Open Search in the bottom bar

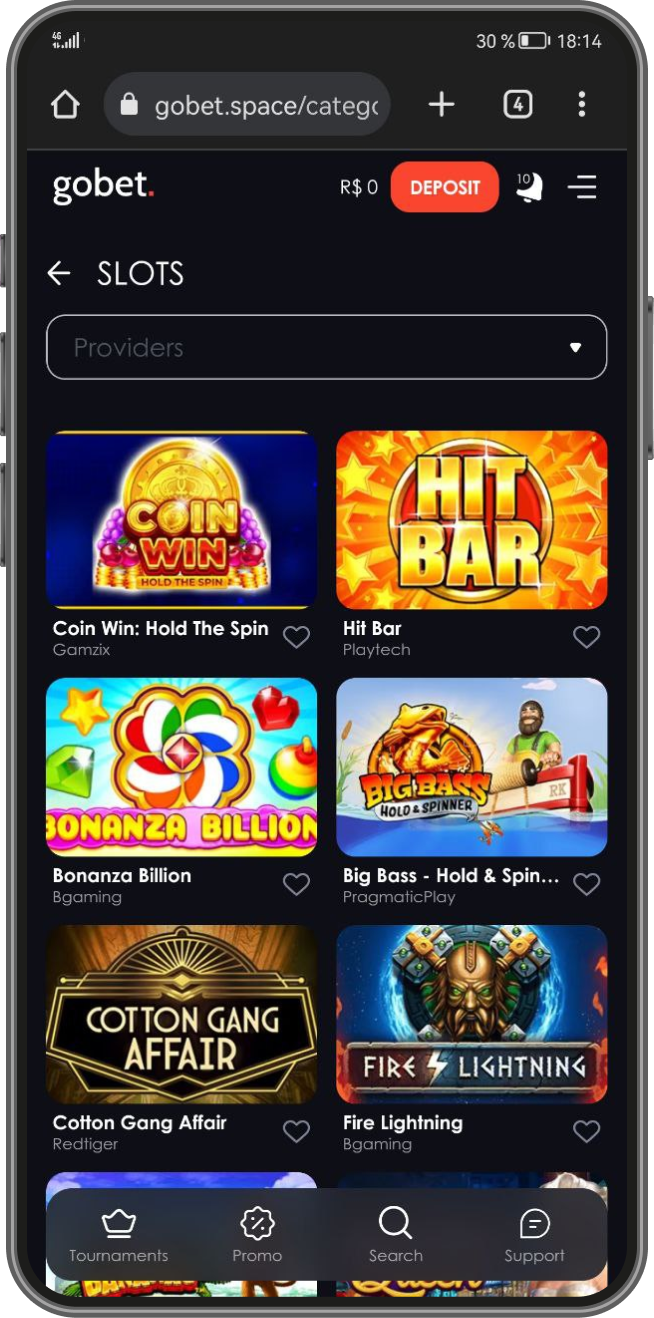[x=395, y=1236]
